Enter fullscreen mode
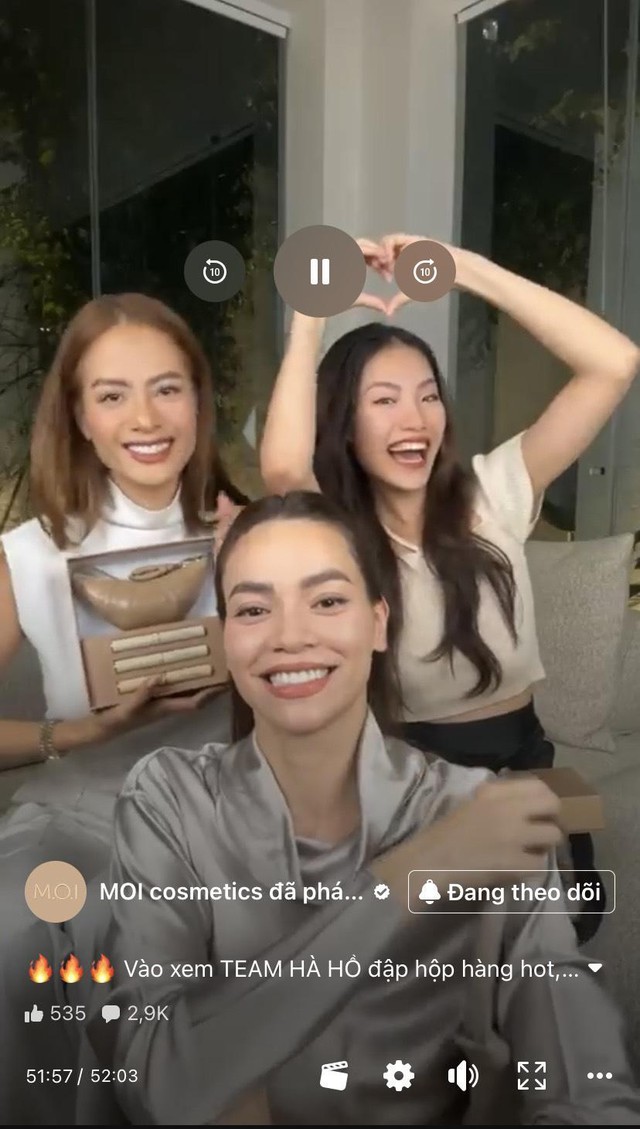The width and height of the screenshot is (640, 1129). 532,1076
